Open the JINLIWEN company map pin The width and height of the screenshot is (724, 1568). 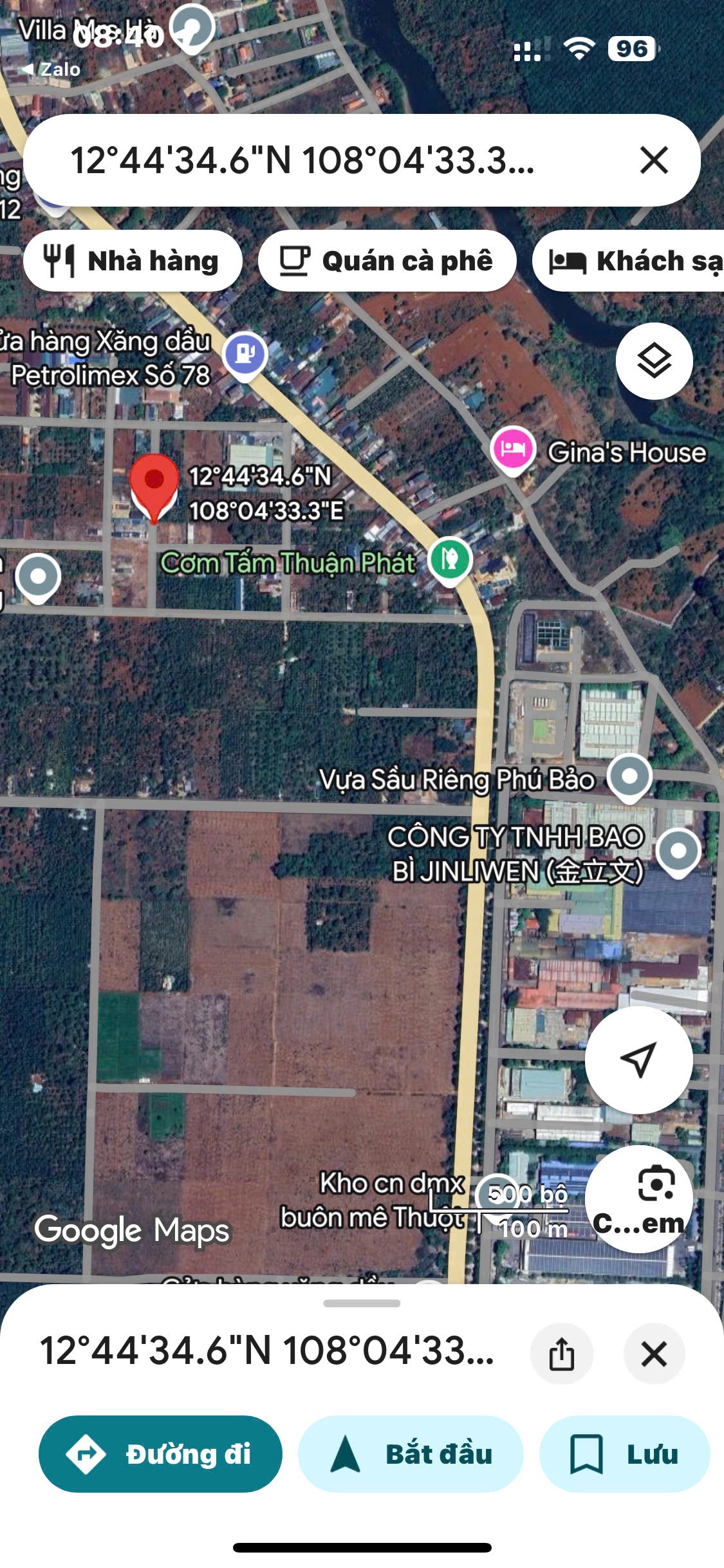pyautogui.click(x=678, y=852)
